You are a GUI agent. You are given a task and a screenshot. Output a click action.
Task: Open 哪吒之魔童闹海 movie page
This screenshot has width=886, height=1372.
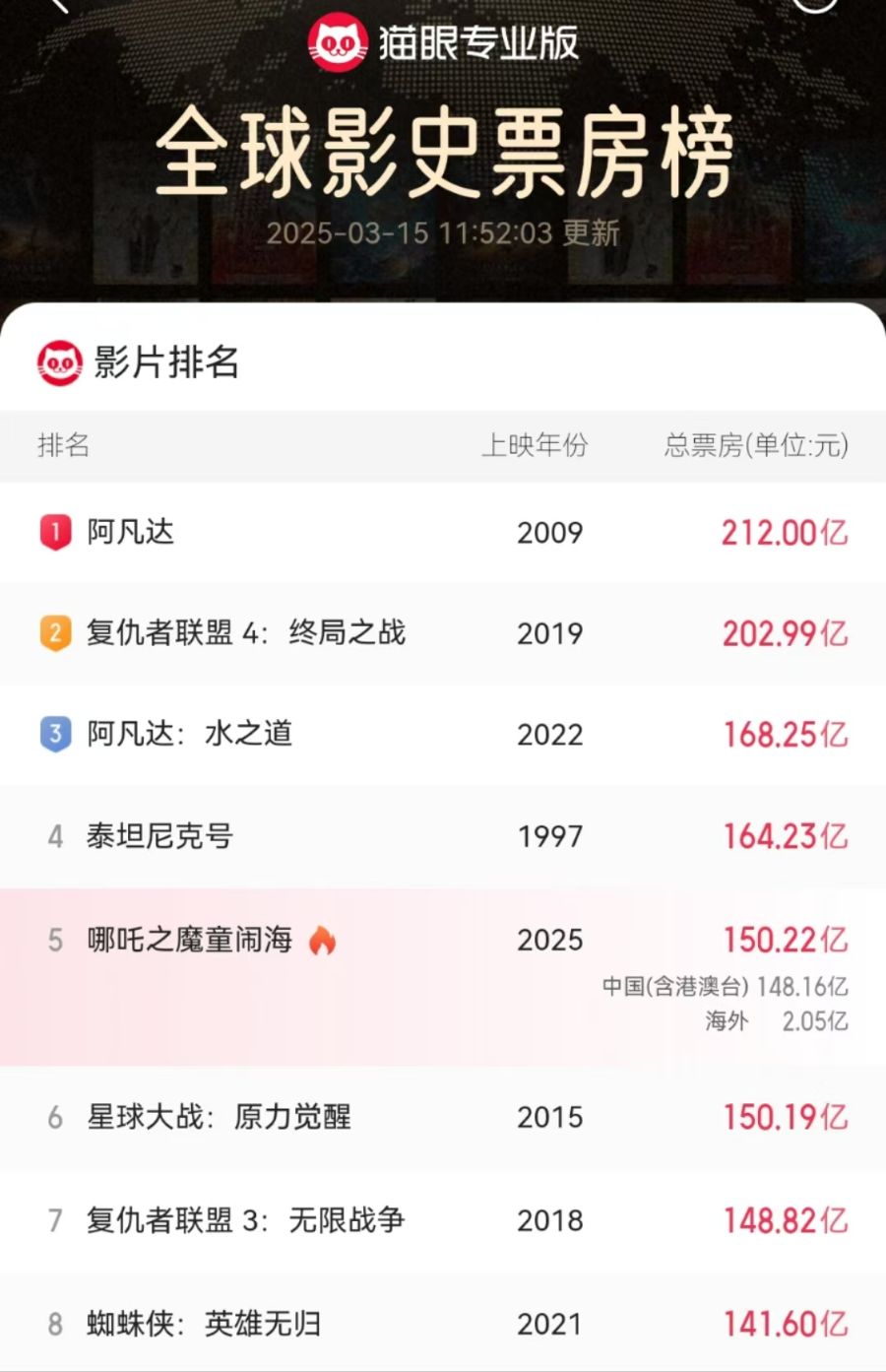[x=190, y=941]
